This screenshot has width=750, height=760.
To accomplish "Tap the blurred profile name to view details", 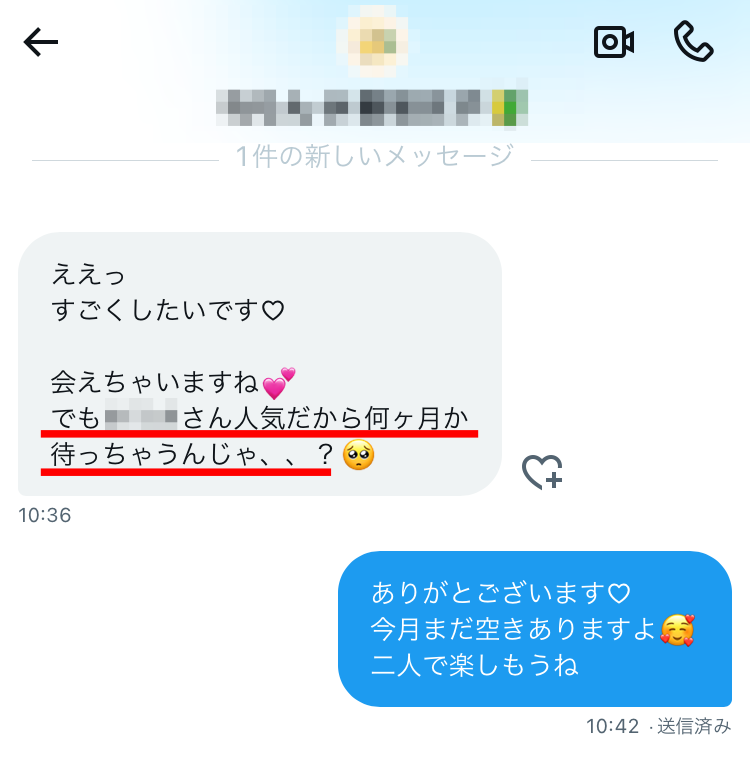I will pos(375,105).
